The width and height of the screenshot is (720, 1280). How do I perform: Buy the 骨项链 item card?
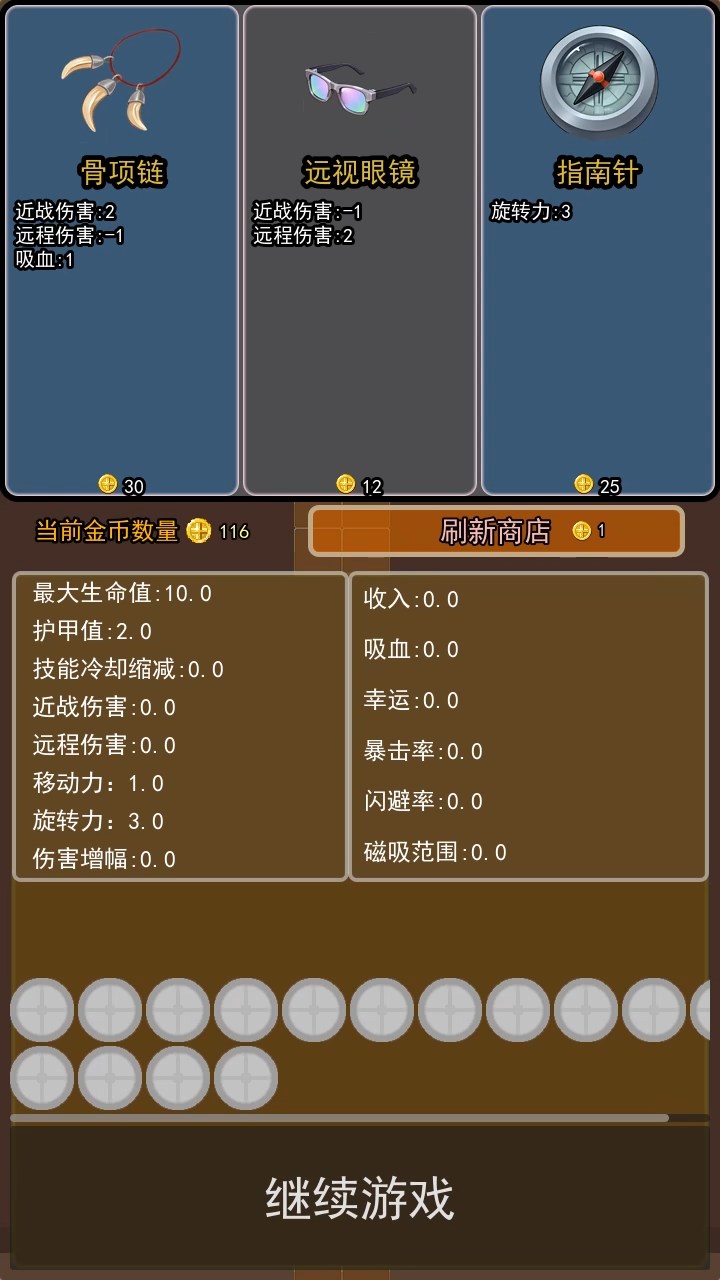click(122, 250)
